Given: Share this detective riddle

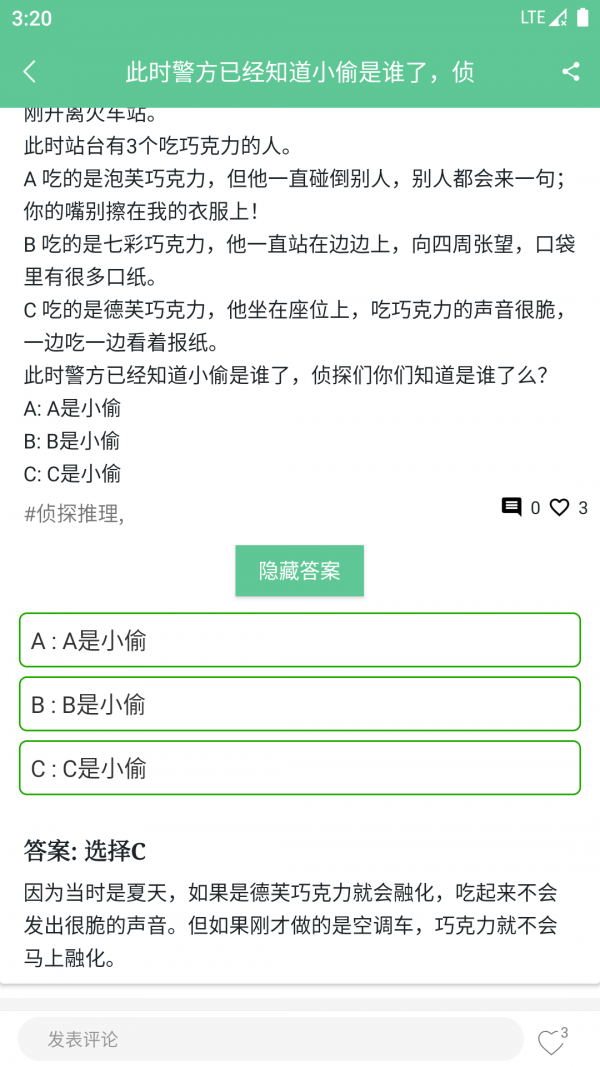Looking at the screenshot, I should tap(571, 71).
